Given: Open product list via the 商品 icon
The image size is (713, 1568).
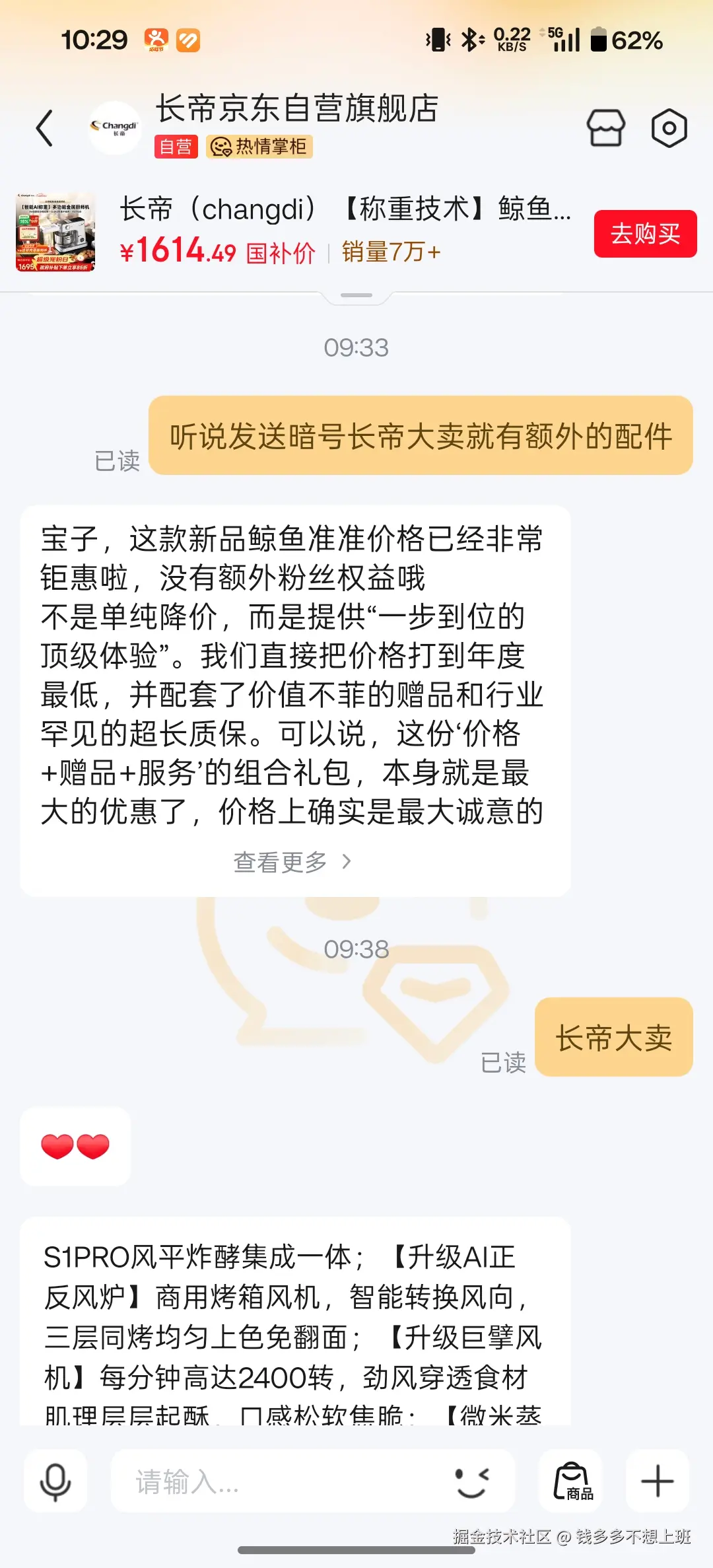Looking at the screenshot, I should tap(573, 1481).
